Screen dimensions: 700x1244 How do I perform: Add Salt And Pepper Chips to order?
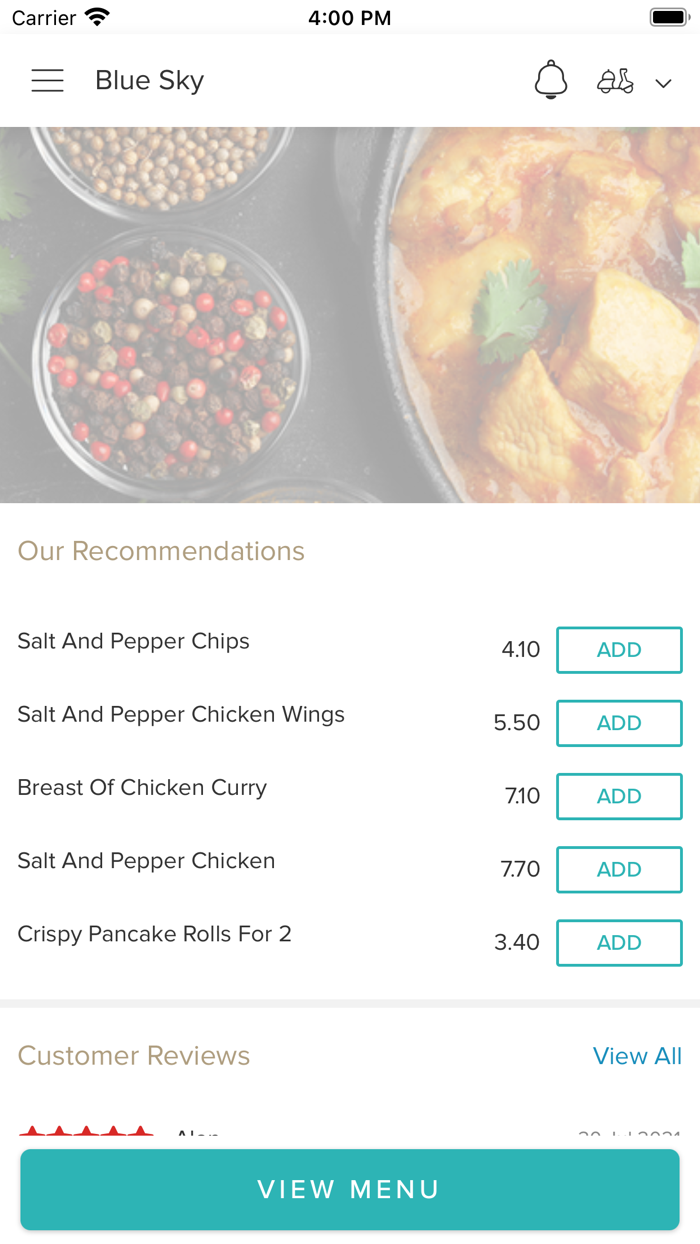click(619, 650)
